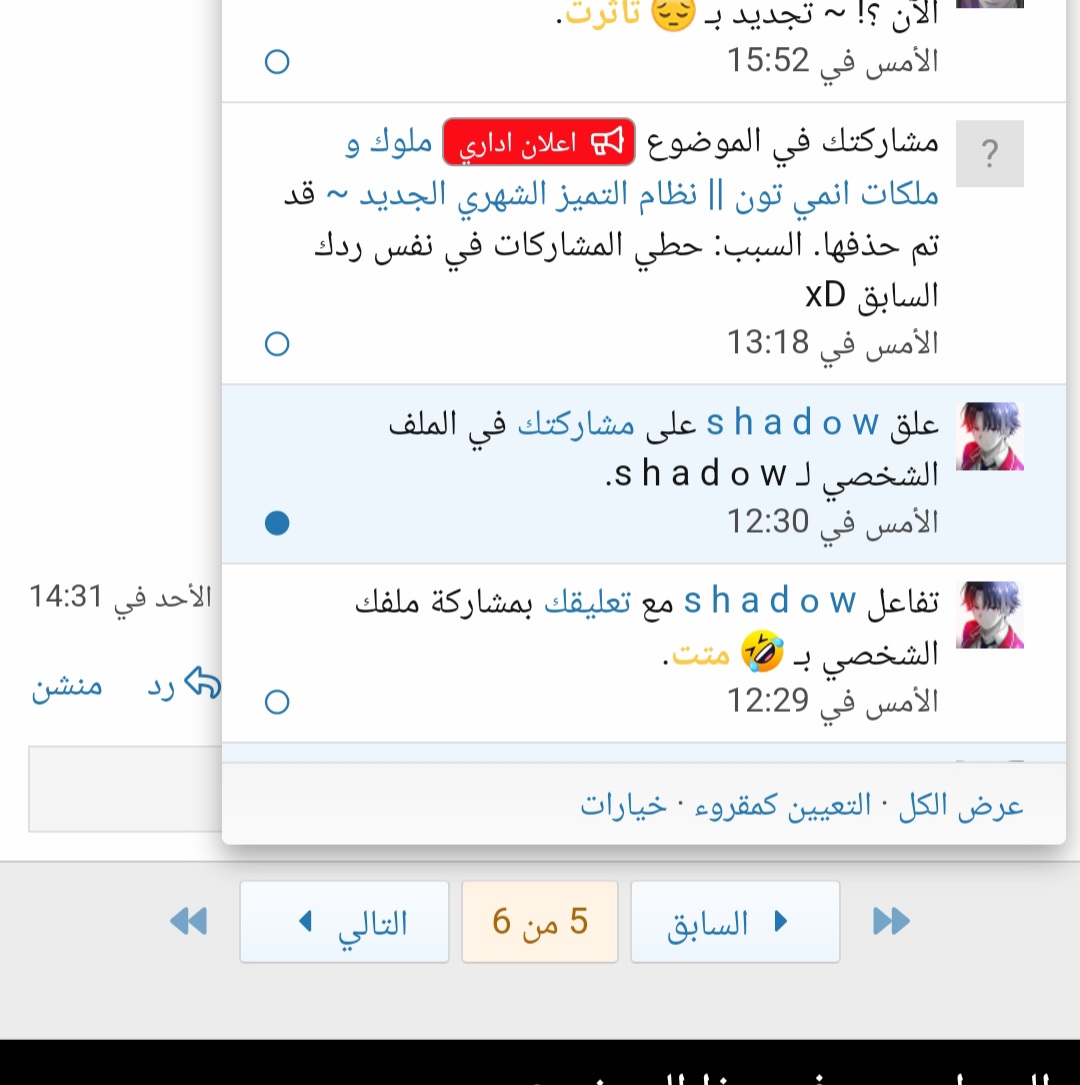
Task: Open the 5 من 6 page selector
Action: [539, 922]
